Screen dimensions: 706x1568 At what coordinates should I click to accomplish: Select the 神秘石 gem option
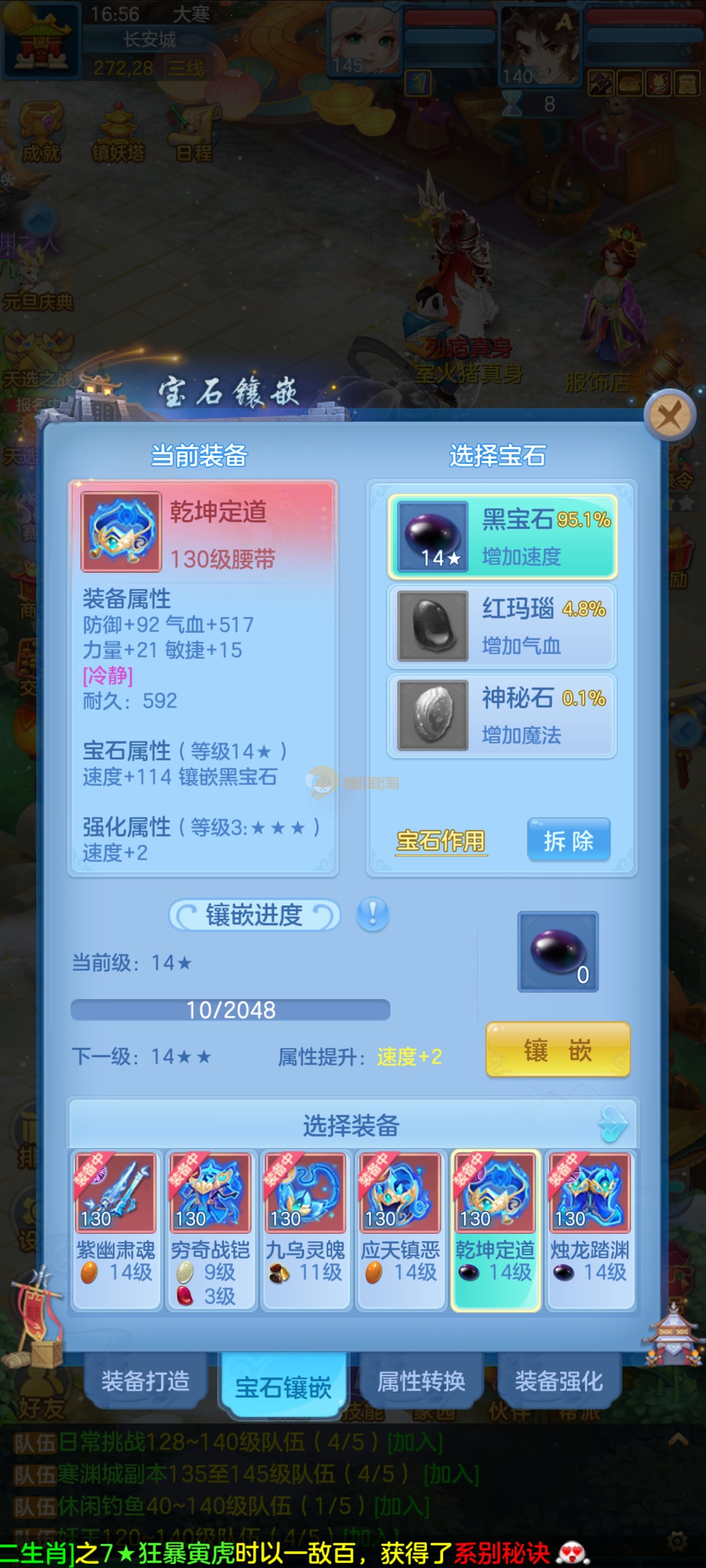502,715
